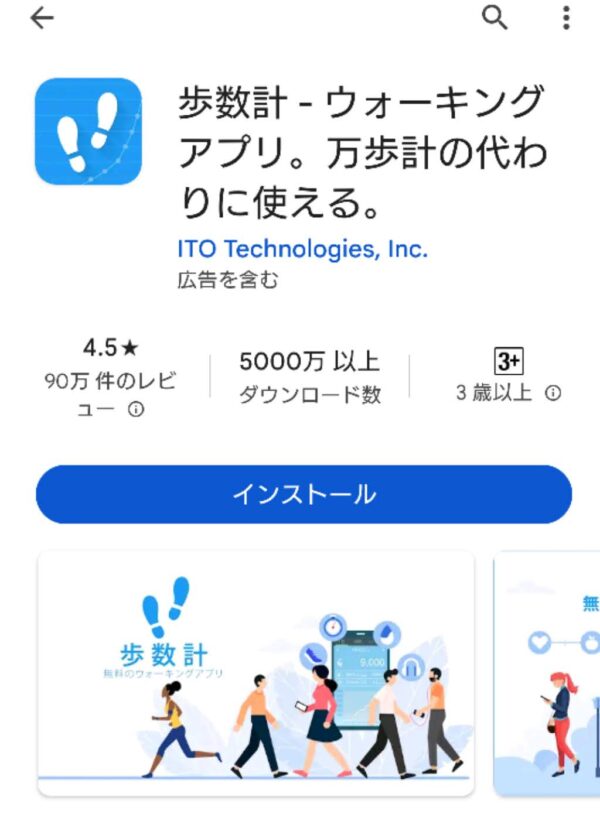Screen dimensions: 600x831
Task: Show info on the 3歳以上 content rating
Action: point(553,393)
